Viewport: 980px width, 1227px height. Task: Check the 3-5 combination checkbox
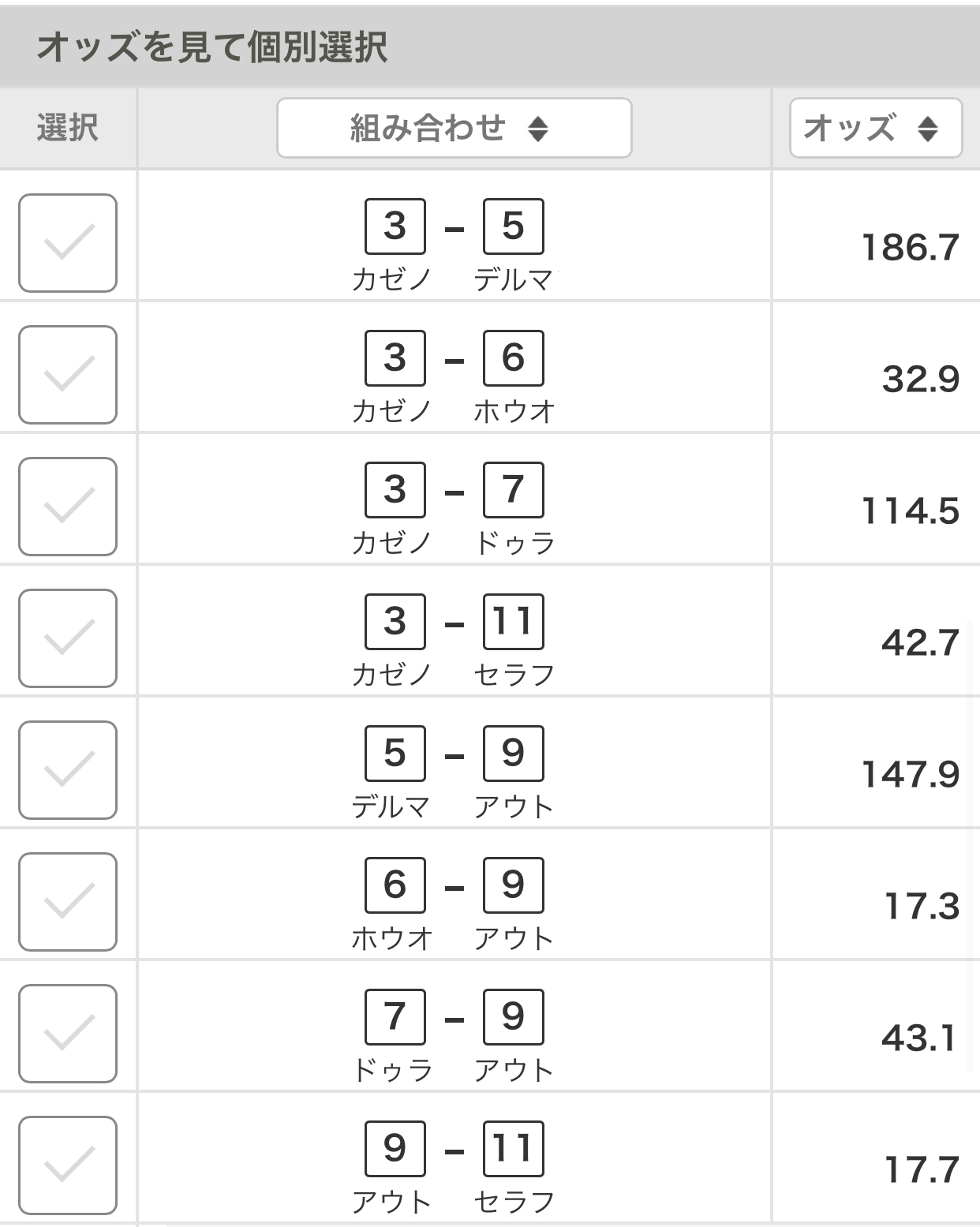[x=68, y=243]
